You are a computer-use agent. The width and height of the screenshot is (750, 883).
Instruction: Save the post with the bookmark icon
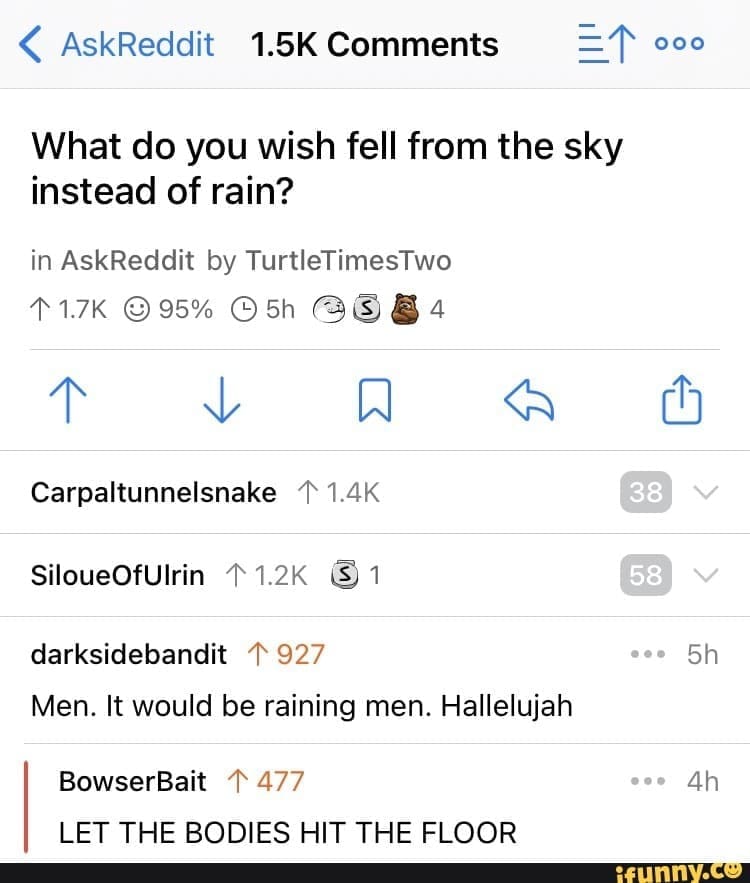(375, 399)
